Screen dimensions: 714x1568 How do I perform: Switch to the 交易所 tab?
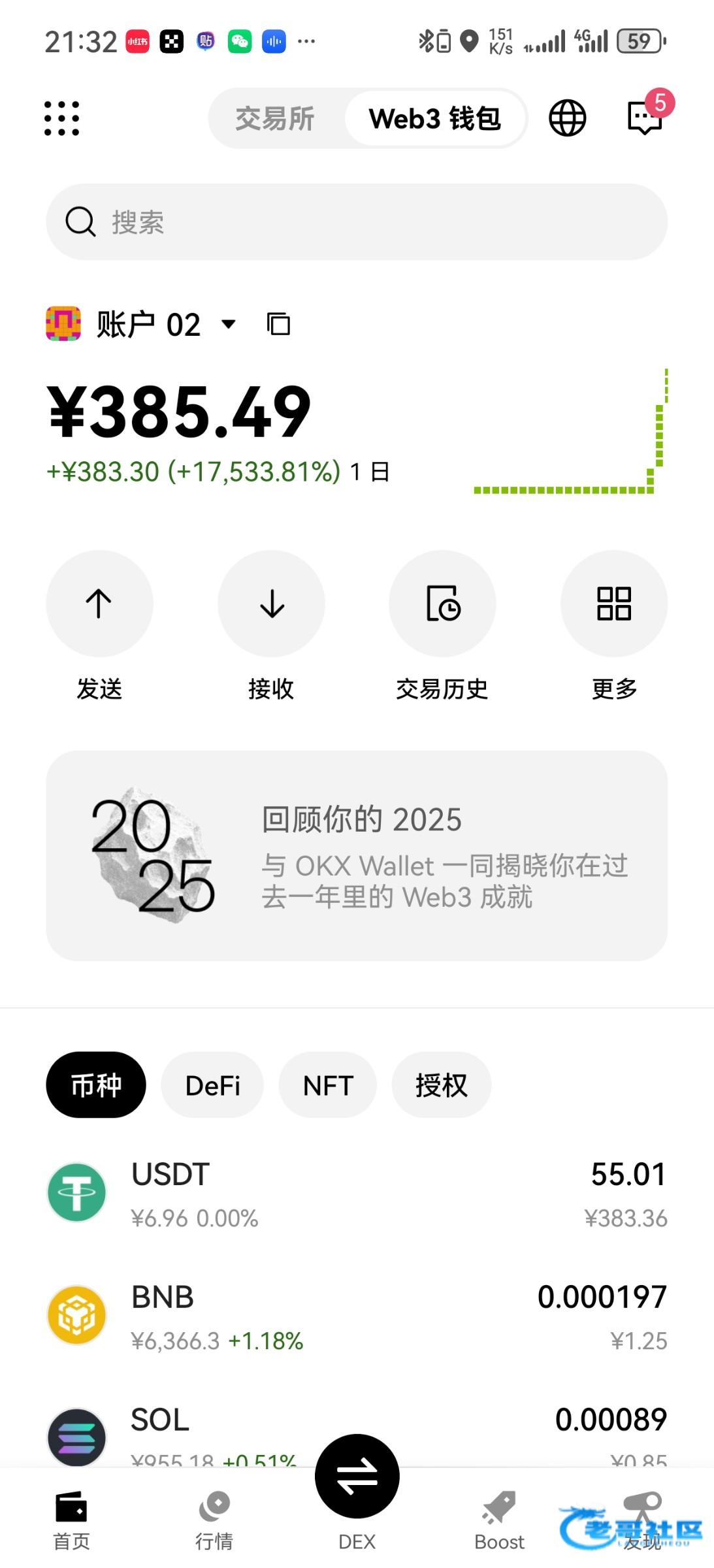pos(274,119)
